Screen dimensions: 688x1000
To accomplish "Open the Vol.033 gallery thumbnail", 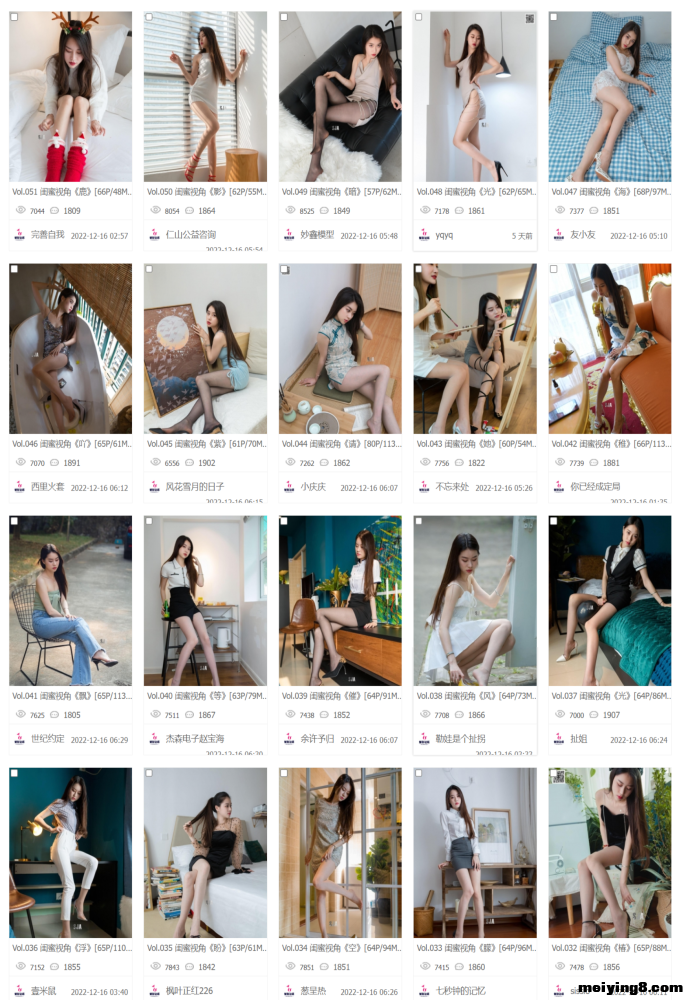I will click(475, 852).
